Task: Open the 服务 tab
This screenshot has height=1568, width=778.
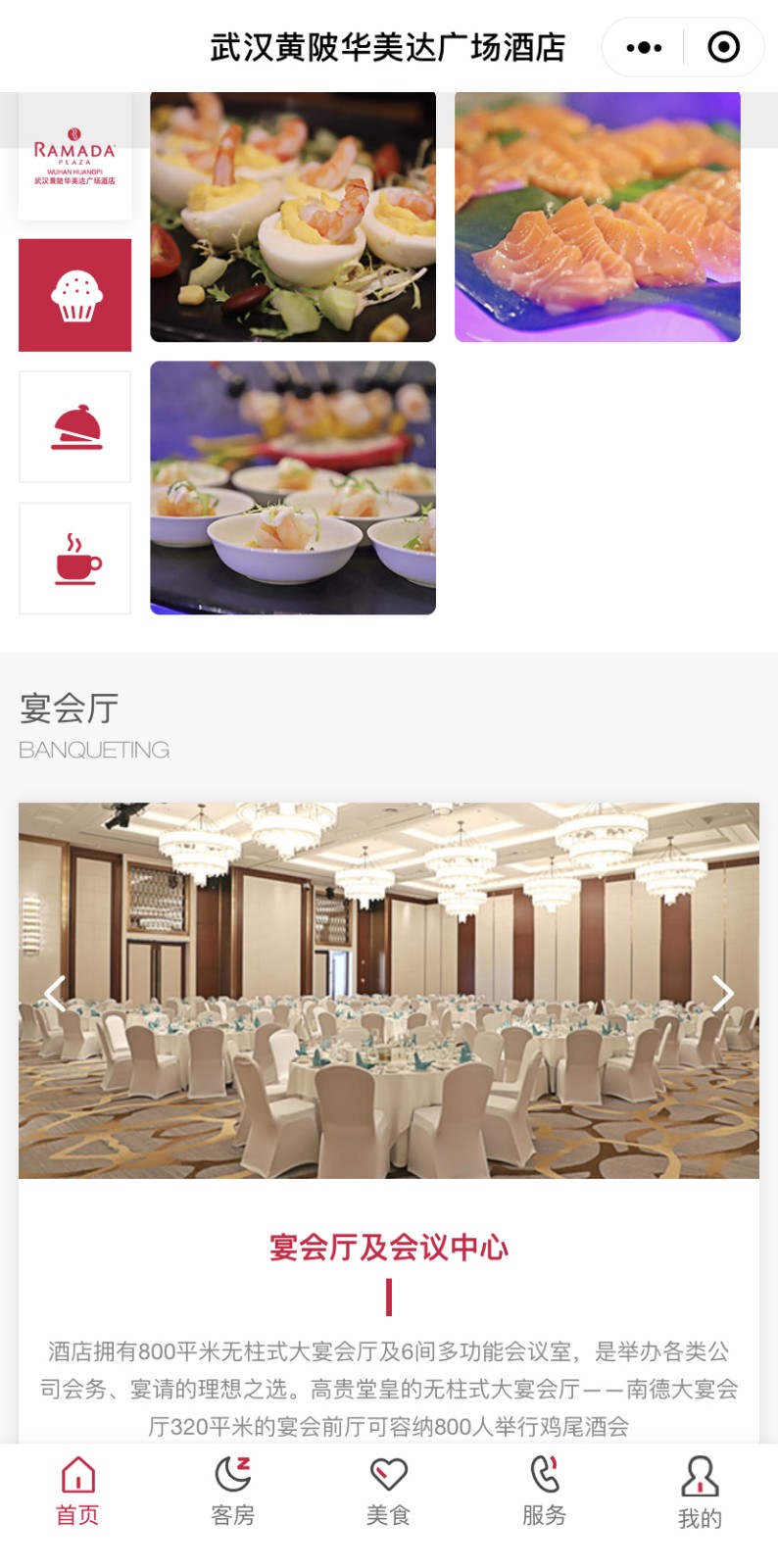Action: [x=544, y=1492]
